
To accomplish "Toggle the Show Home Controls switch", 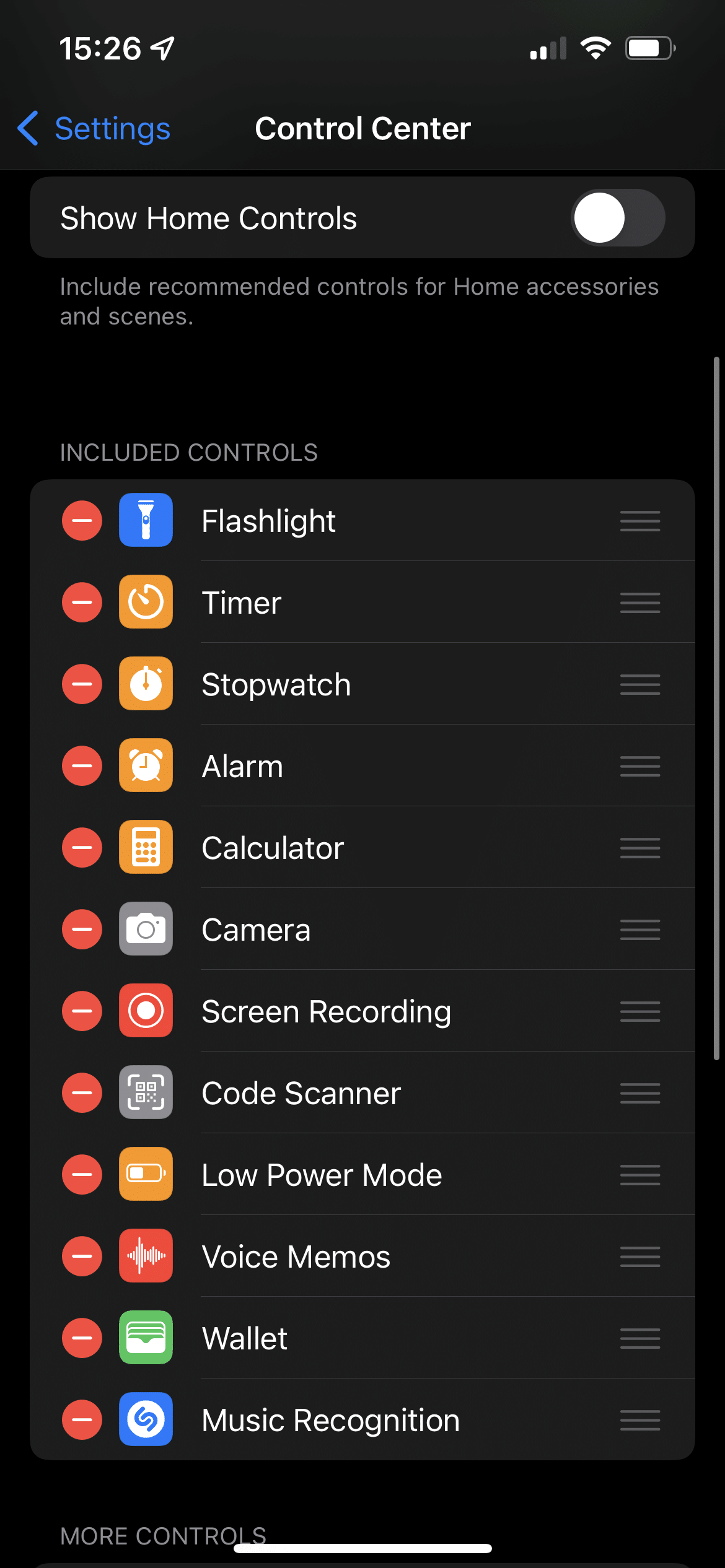I will coord(618,218).
